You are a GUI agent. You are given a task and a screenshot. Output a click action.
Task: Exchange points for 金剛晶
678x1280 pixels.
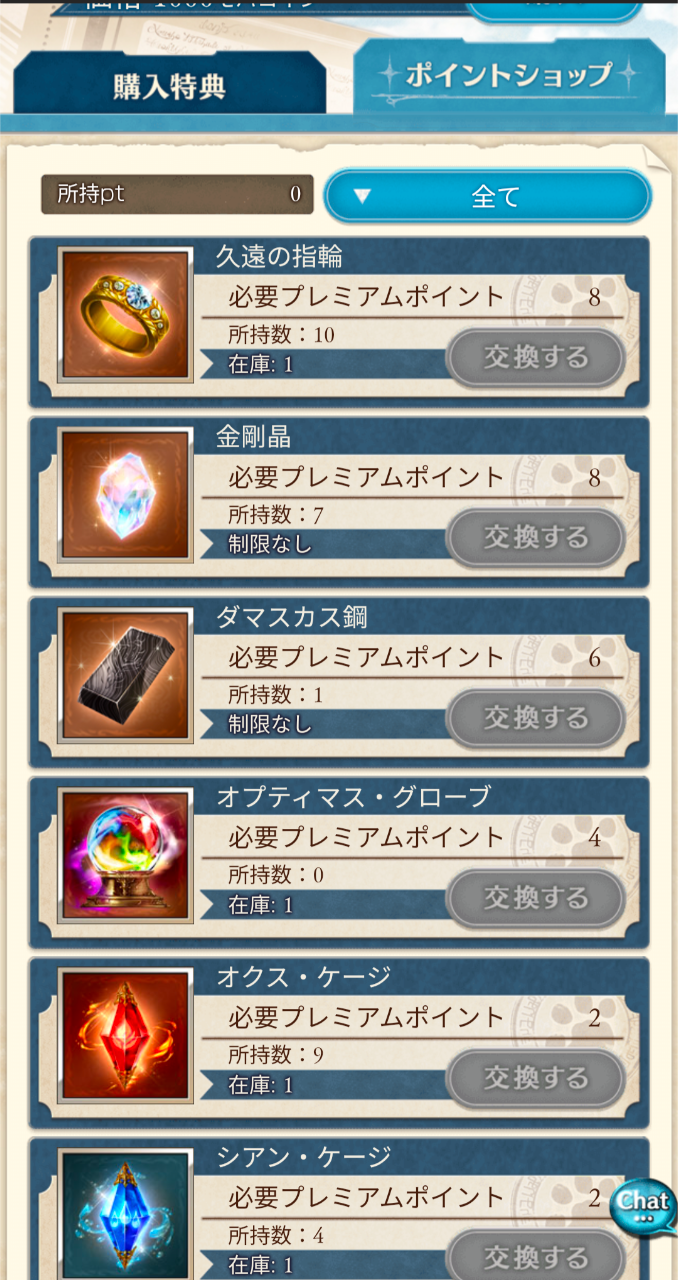click(536, 538)
